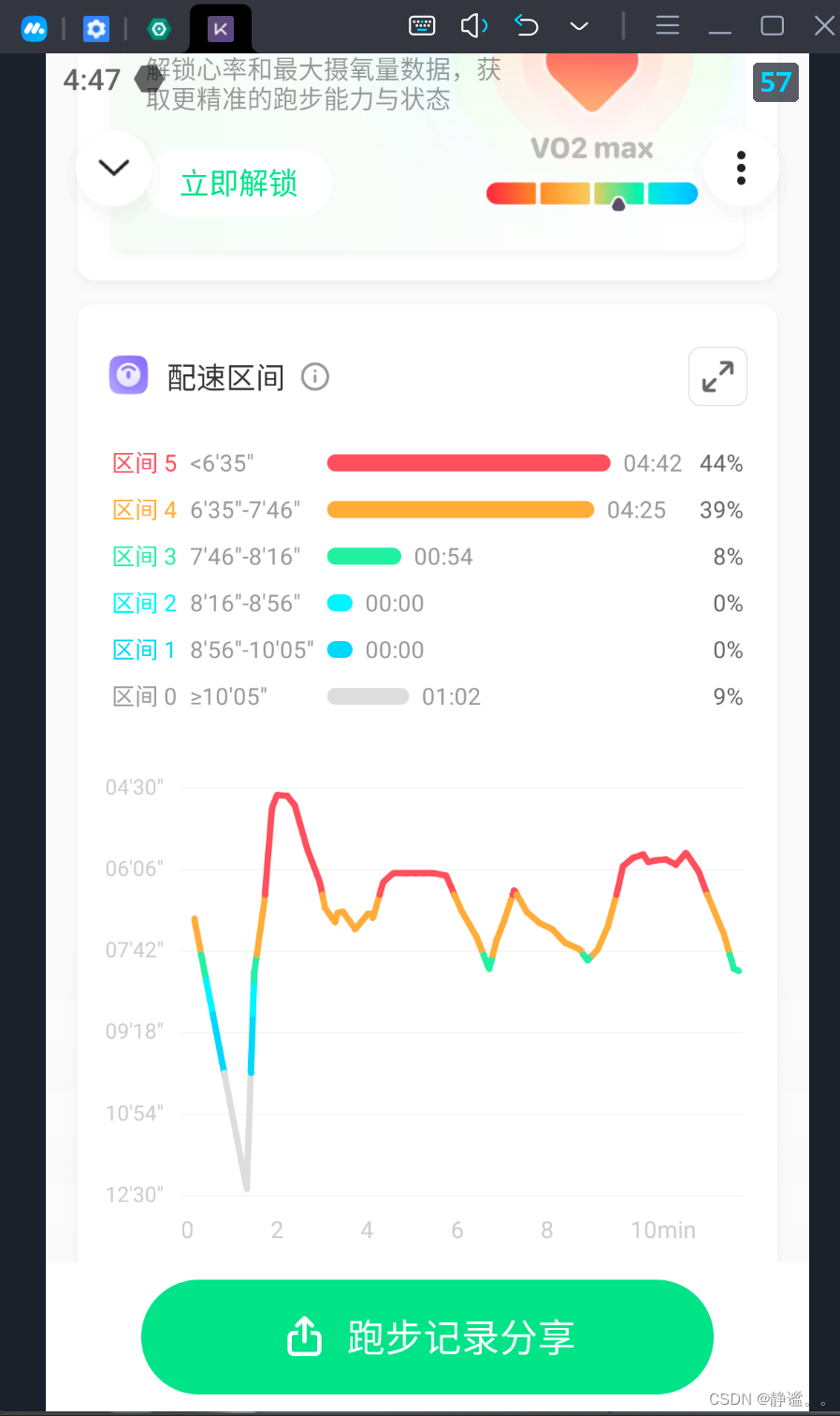Close the emulator window
Image resolution: width=840 pixels, height=1416 pixels.
823,26
